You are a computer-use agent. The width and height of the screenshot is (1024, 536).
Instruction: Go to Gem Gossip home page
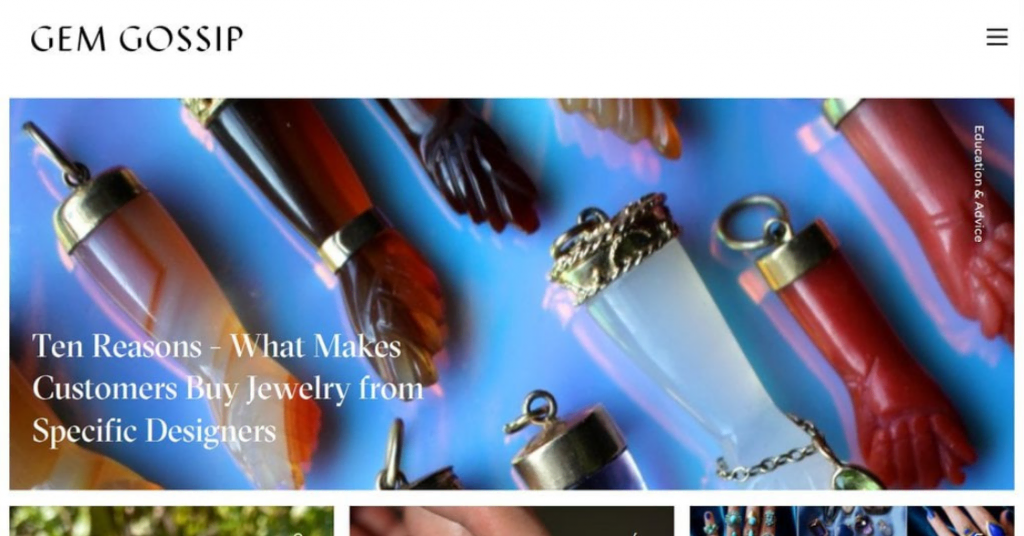tap(137, 39)
